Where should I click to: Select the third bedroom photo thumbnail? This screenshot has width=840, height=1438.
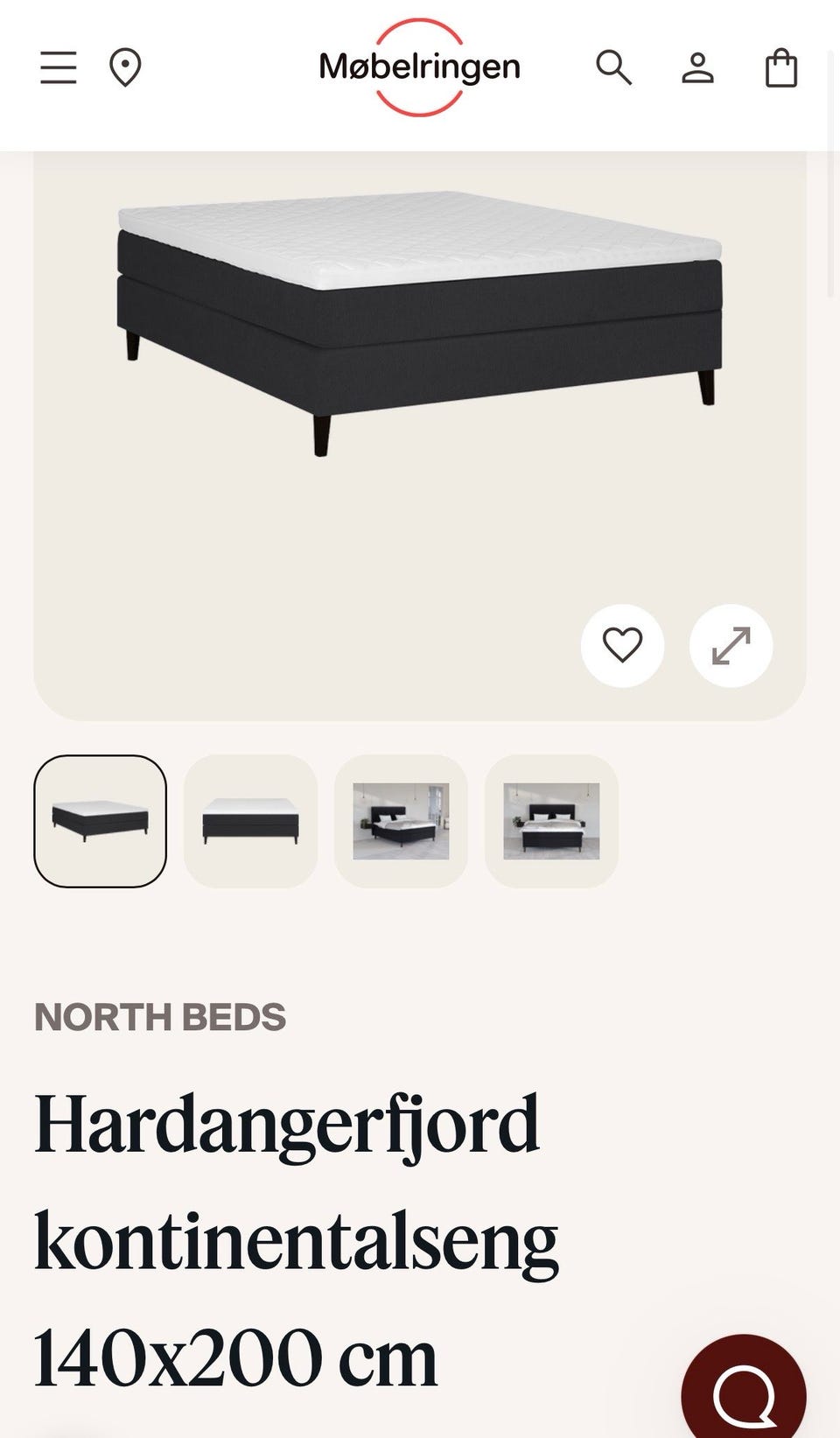click(401, 821)
